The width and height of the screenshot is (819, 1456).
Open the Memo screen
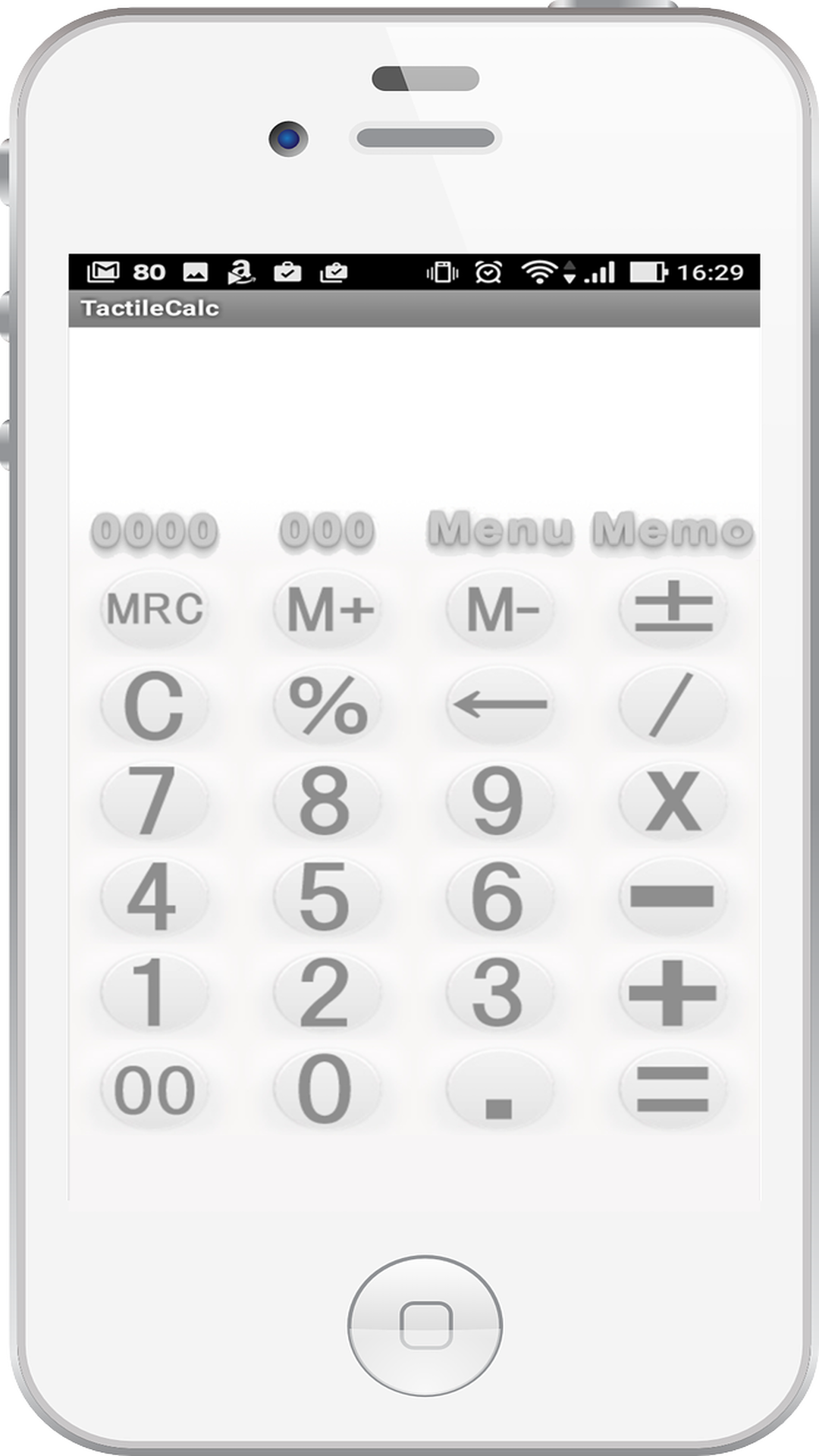673,529
